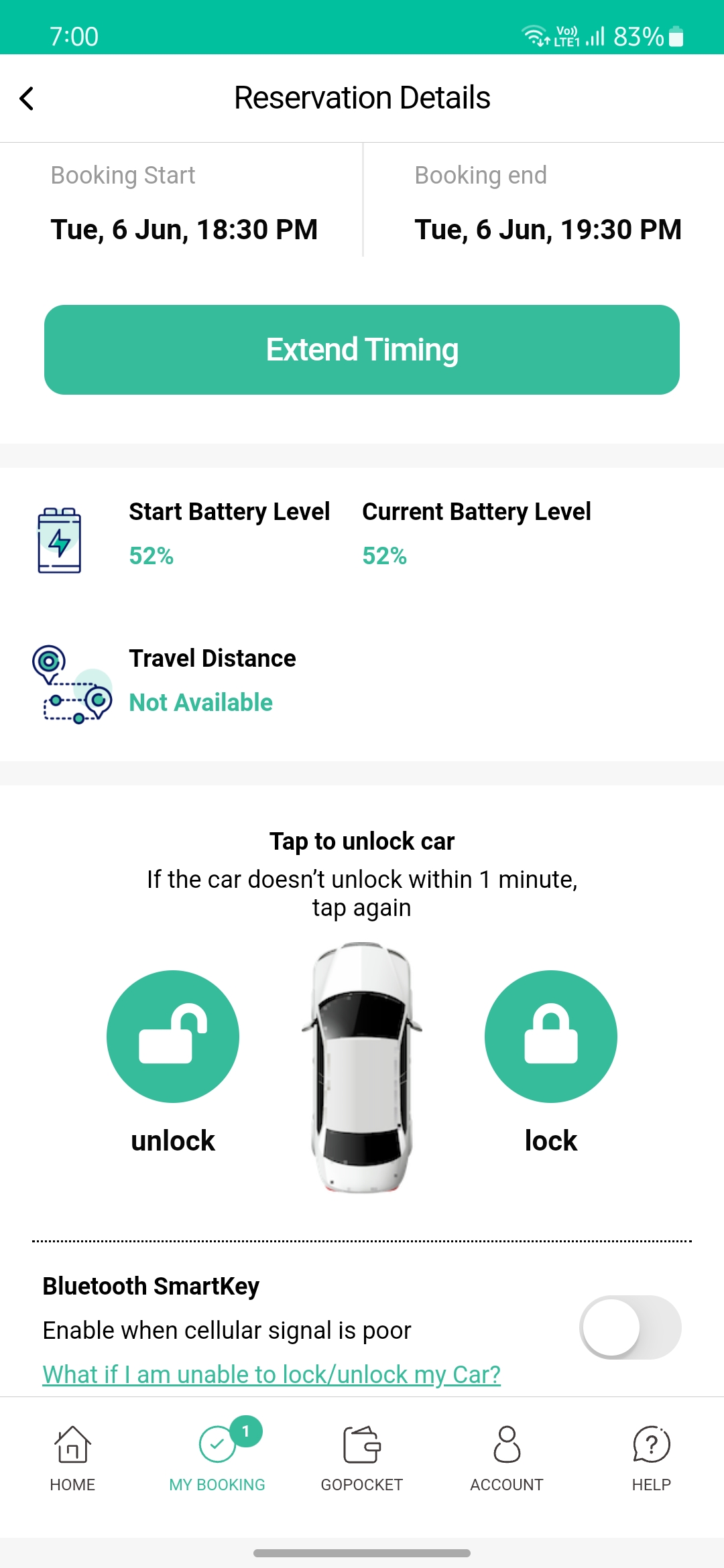
Task: Tap the unlock icon to unlock the car
Action: click(172, 1036)
